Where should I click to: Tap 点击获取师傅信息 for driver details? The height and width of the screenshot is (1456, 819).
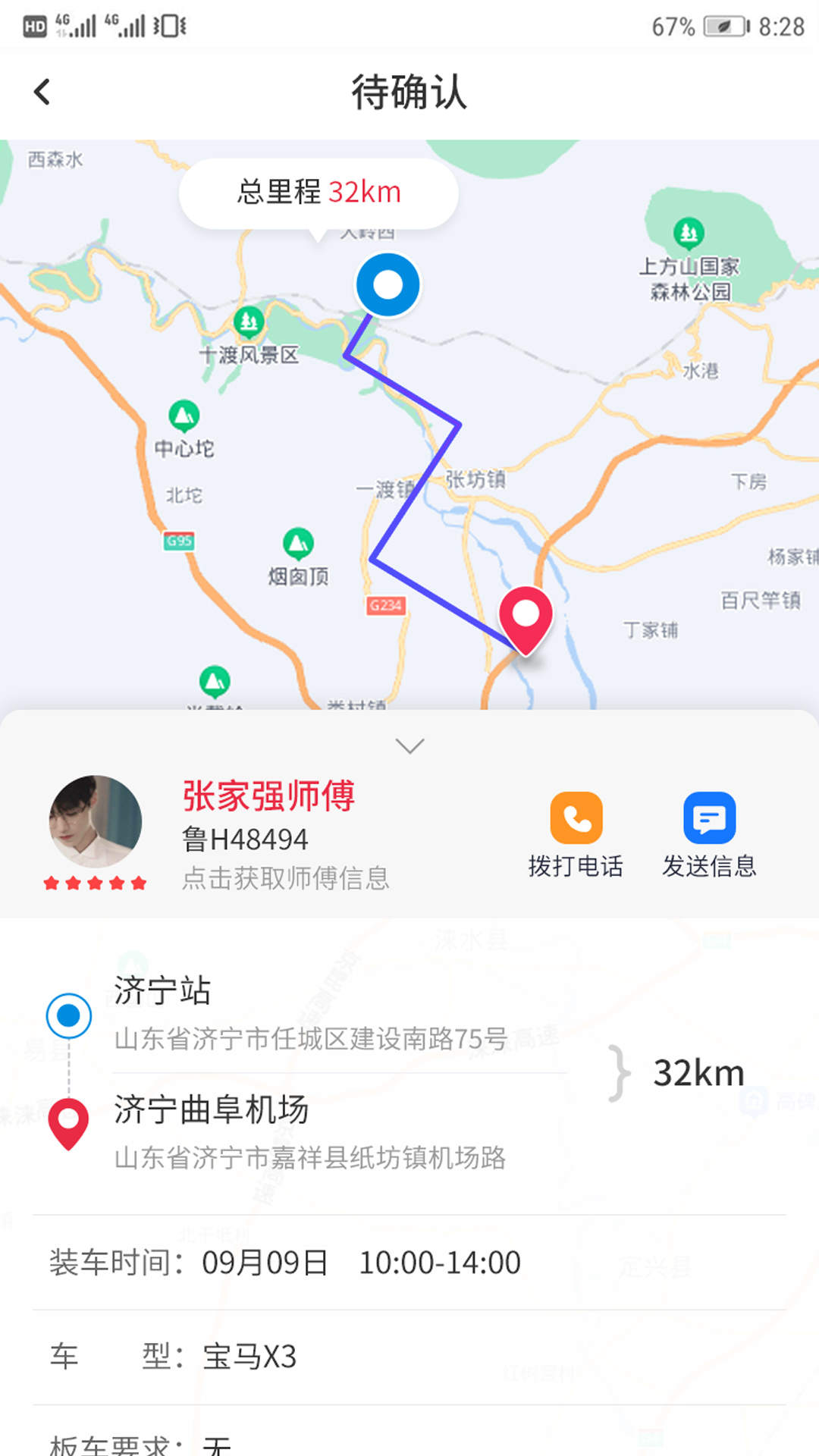[x=285, y=878]
